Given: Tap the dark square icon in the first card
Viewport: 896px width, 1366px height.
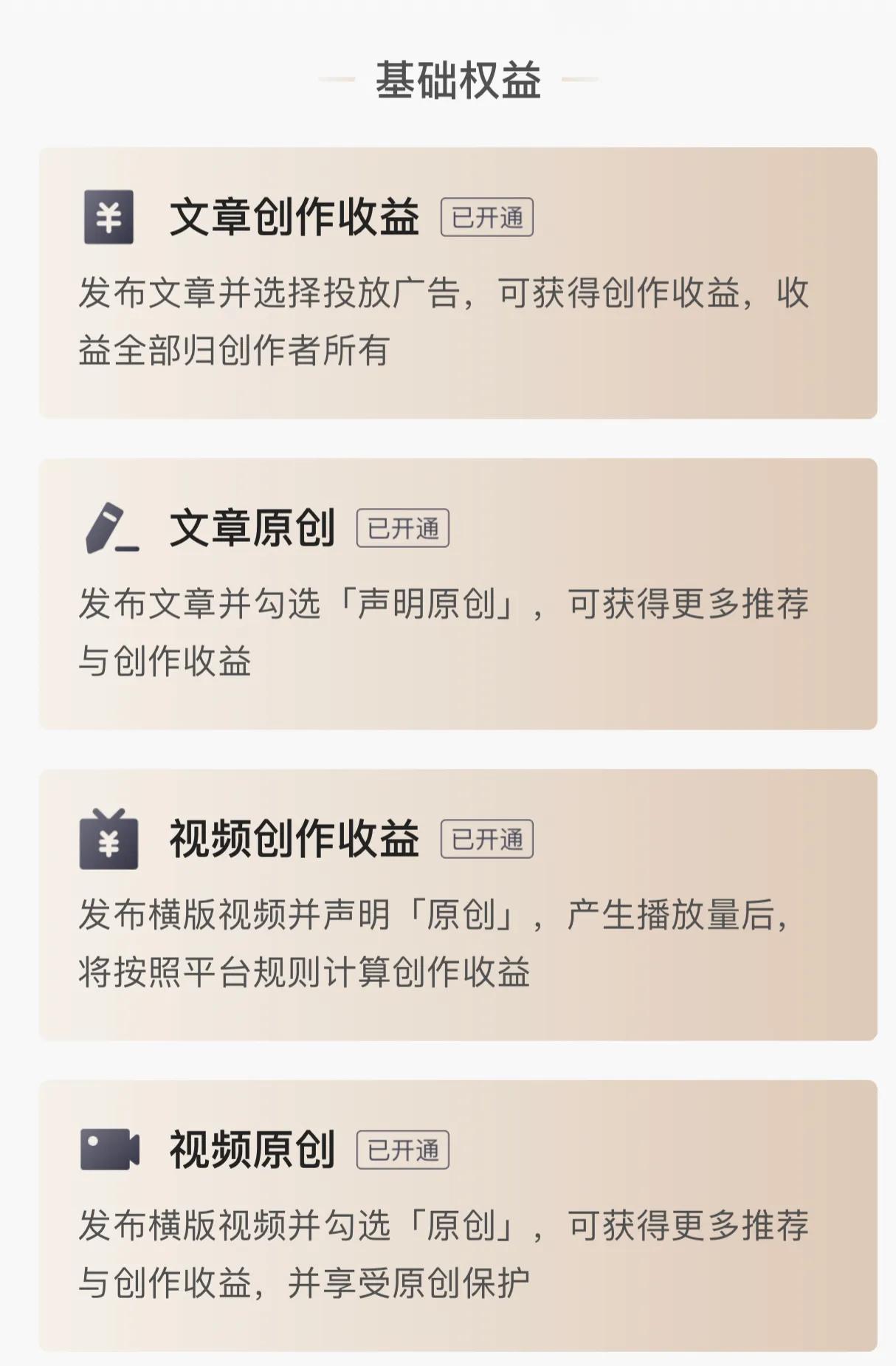Looking at the screenshot, I should tap(108, 218).
